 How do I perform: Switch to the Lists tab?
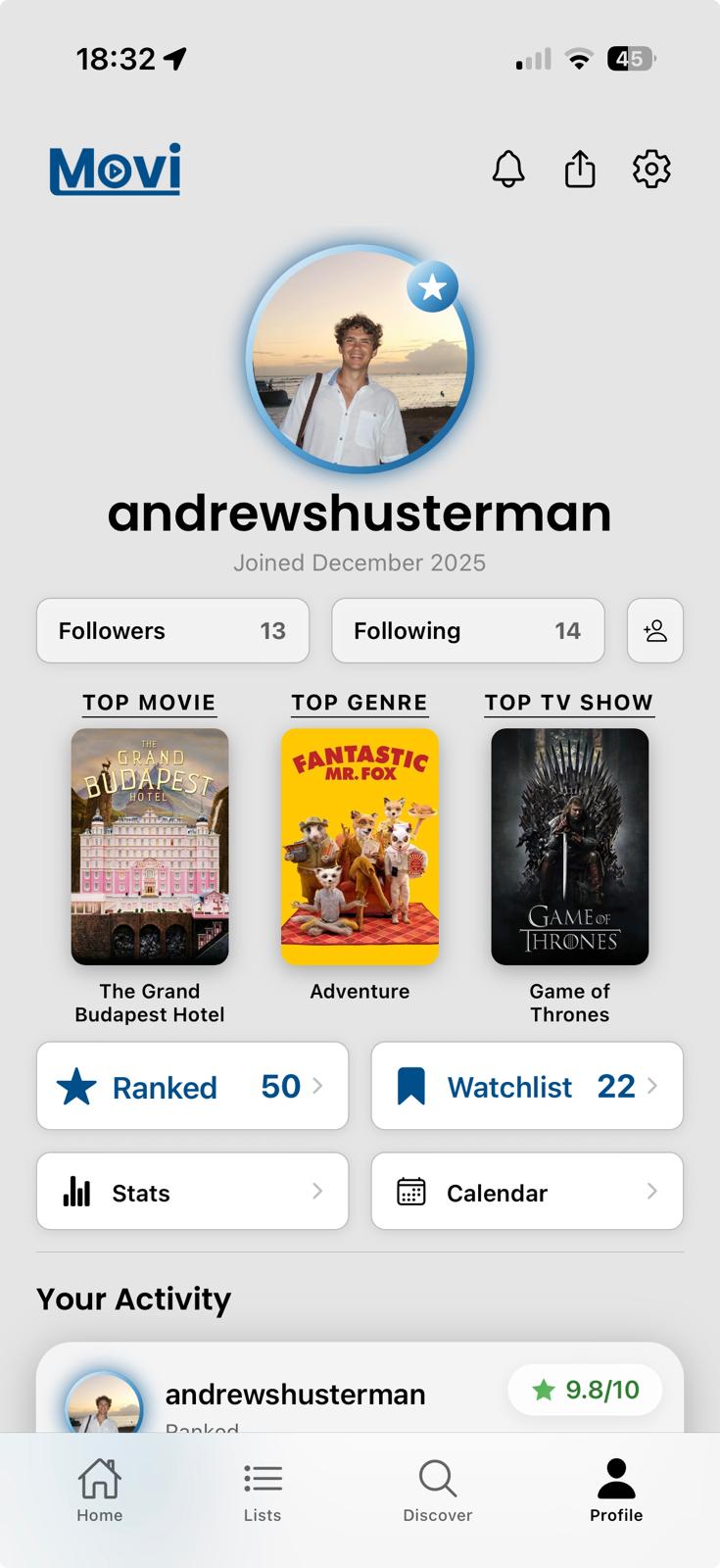(x=263, y=1490)
